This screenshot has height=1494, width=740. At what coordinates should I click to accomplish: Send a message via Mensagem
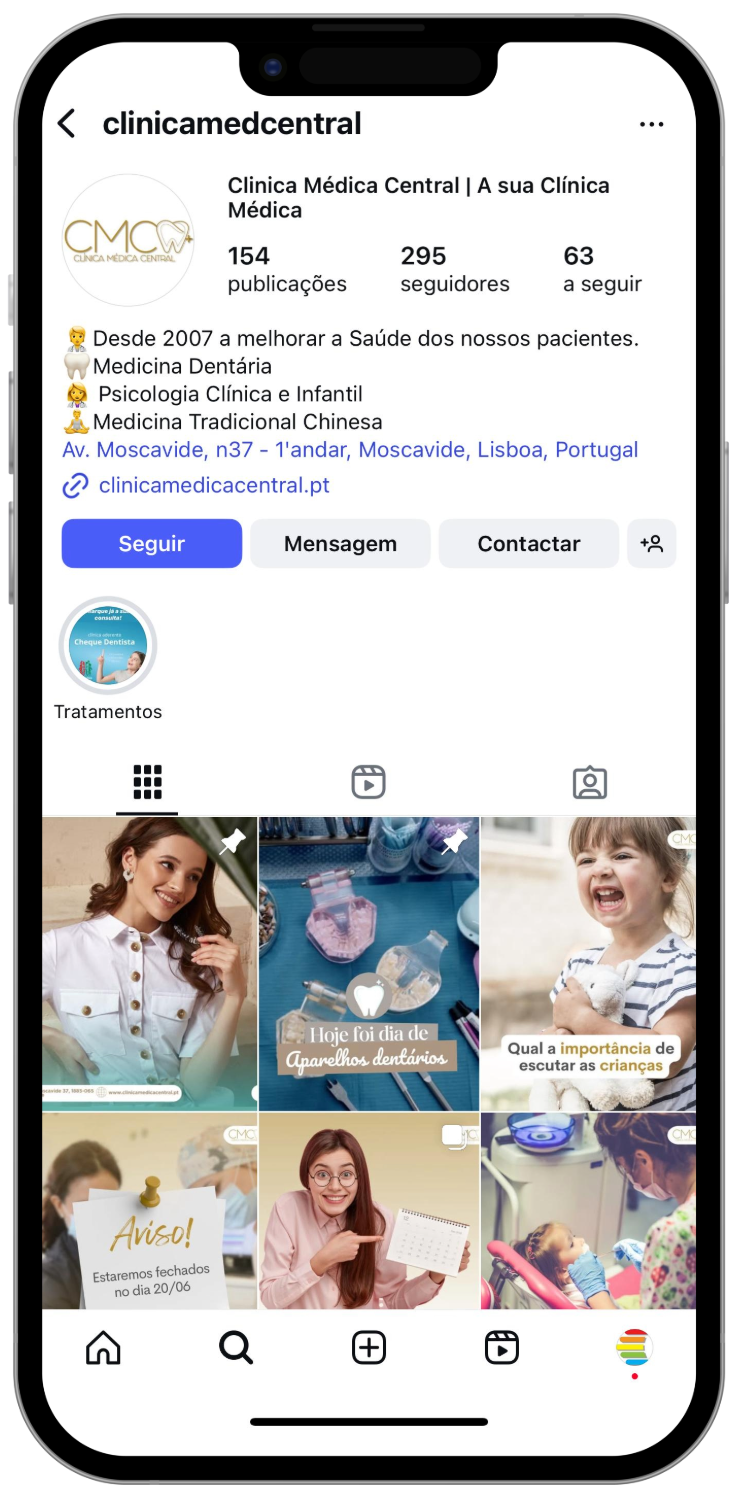click(x=340, y=544)
